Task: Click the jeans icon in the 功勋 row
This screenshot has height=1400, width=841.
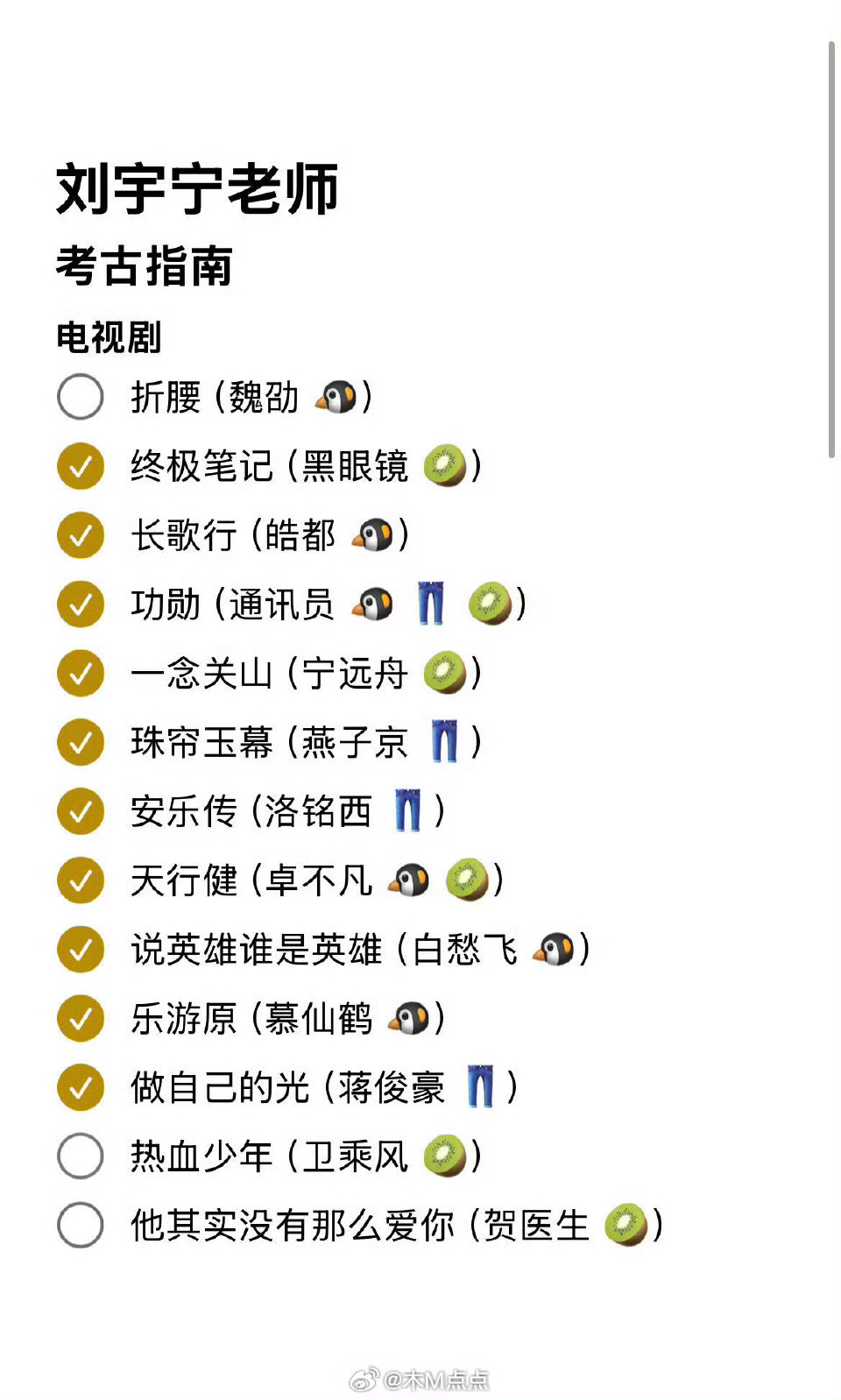Action: tap(431, 602)
